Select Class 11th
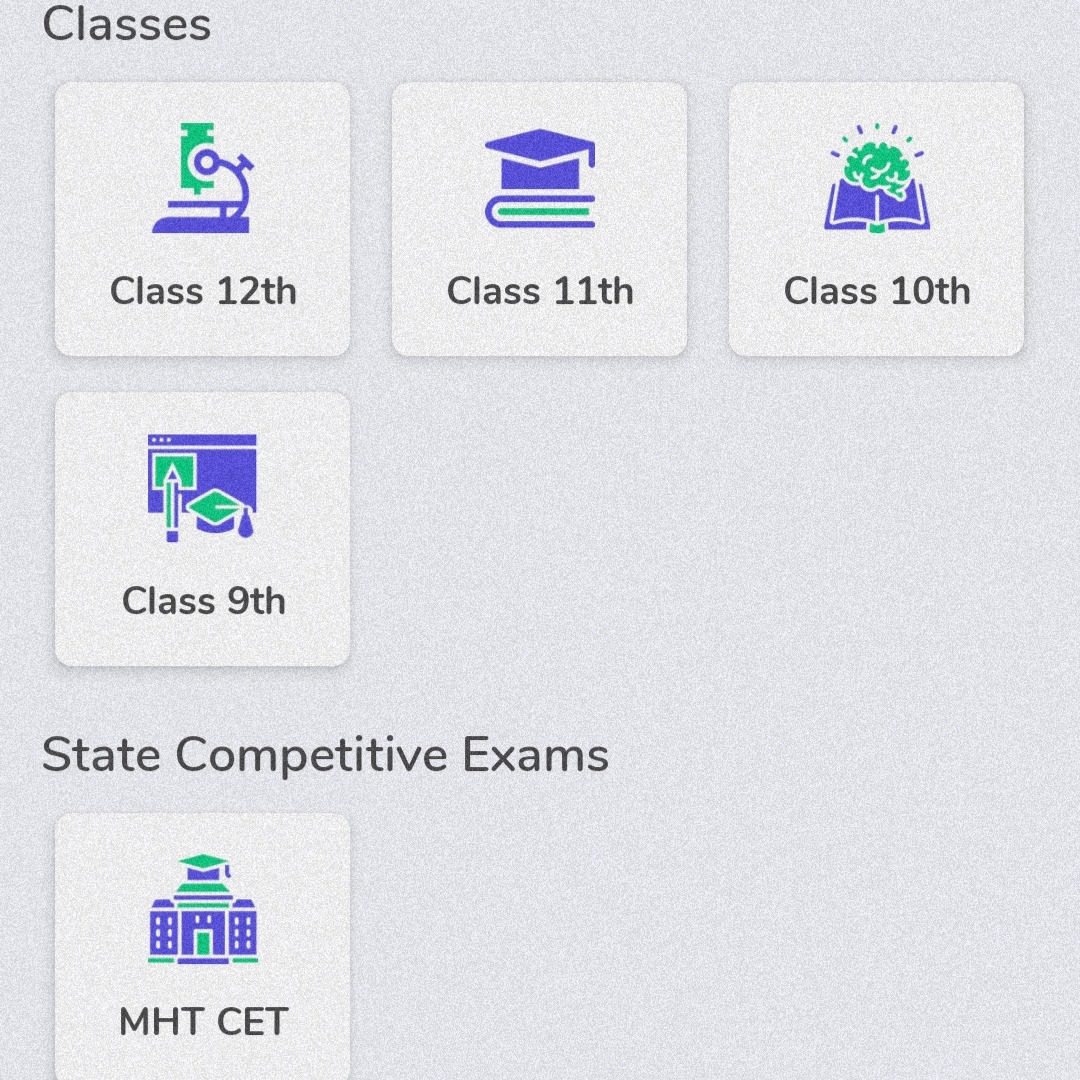Viewport: 1080px width, 1080px height. pyautogui.click(x=540, y=220)
